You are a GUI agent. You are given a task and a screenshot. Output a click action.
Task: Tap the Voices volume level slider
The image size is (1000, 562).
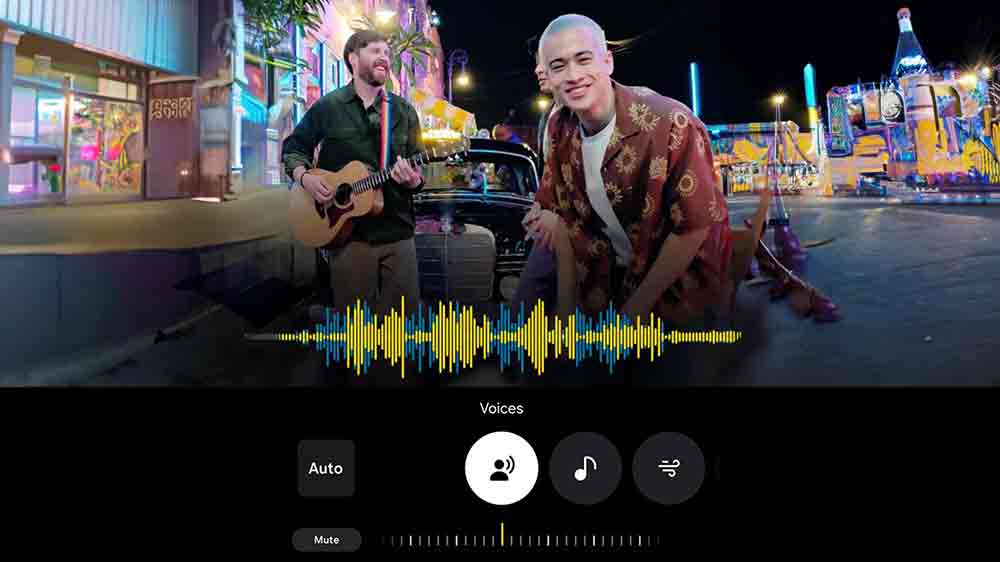coord(520,540)
